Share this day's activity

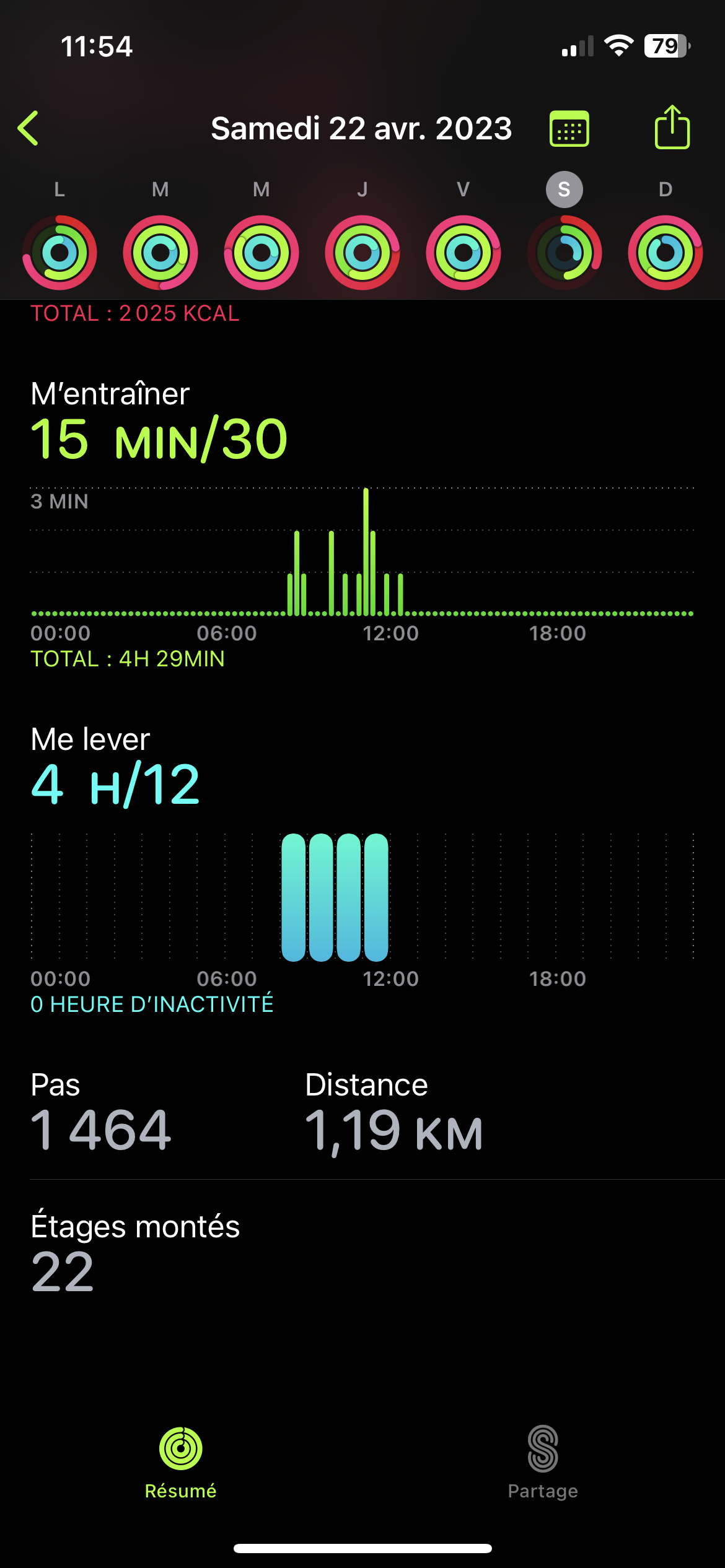pyautogui.click(x=672, y=128)
